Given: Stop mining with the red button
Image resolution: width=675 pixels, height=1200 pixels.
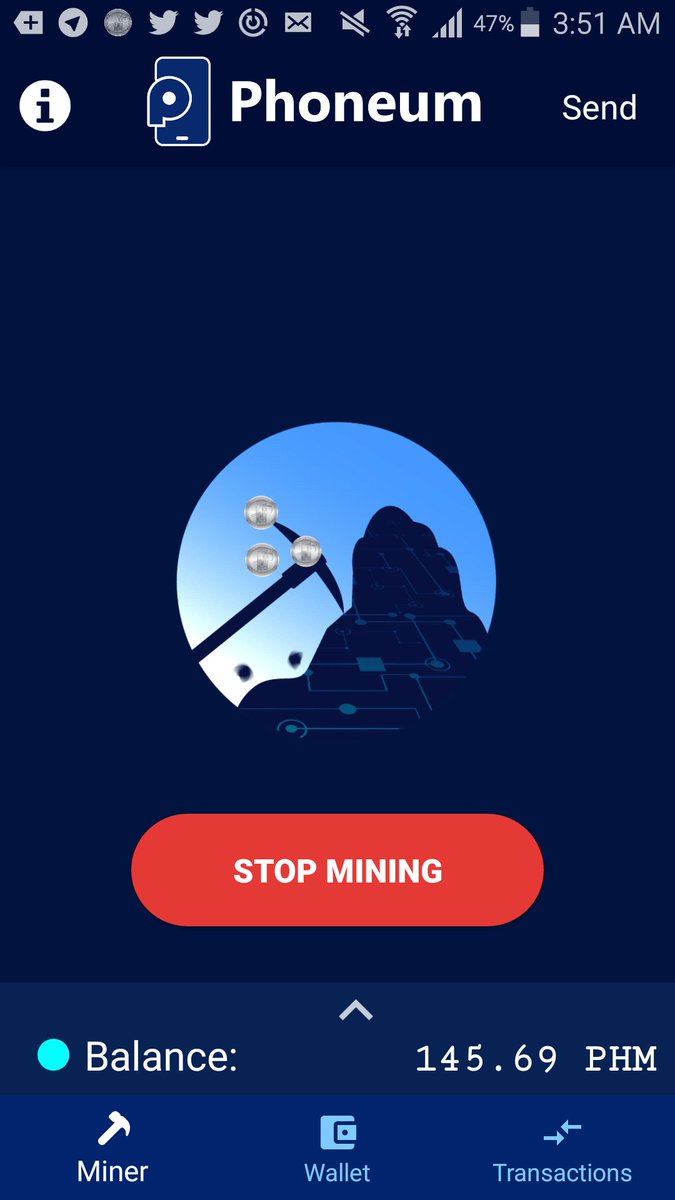Looking at the screenshot, I should (x=337, y=870).
